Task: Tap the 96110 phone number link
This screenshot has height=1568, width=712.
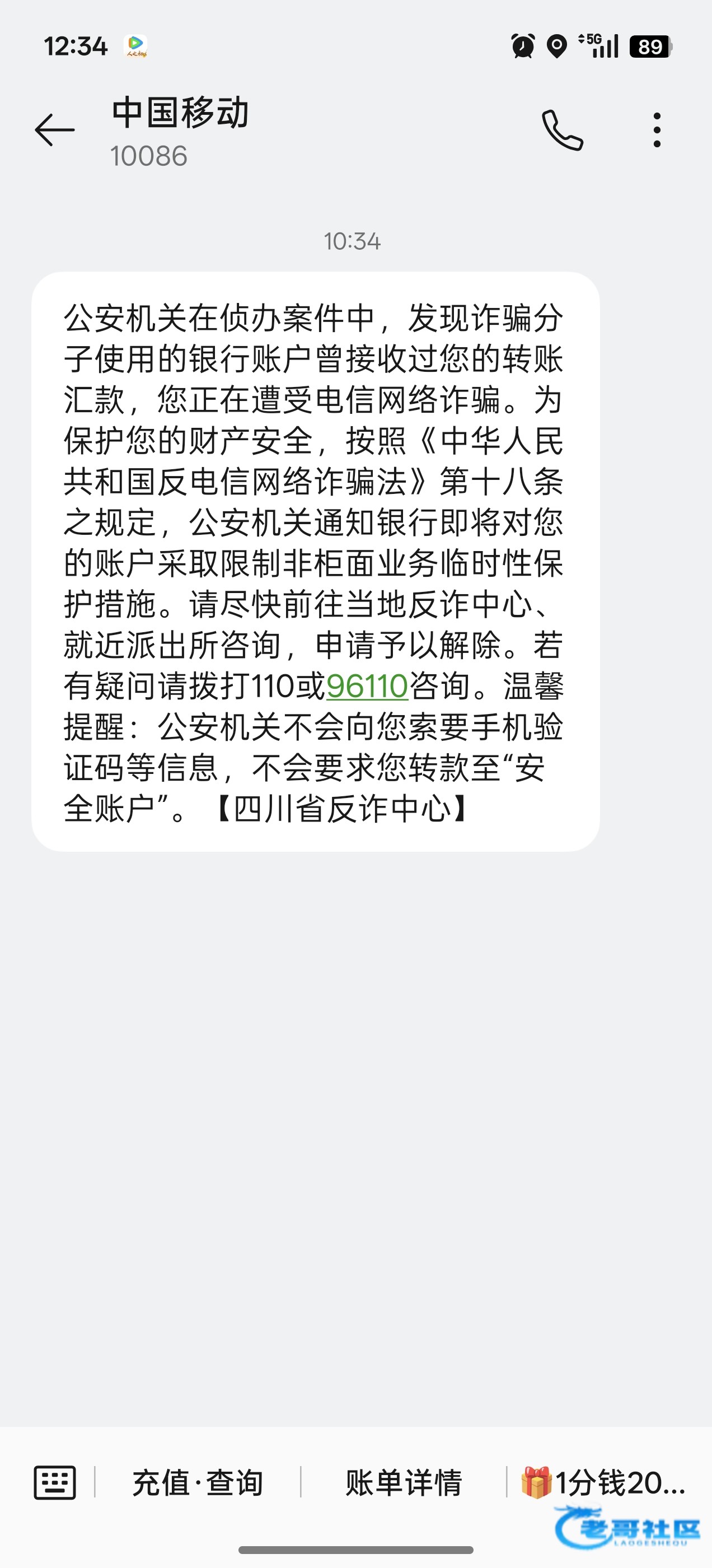Action: coord(367,686)
